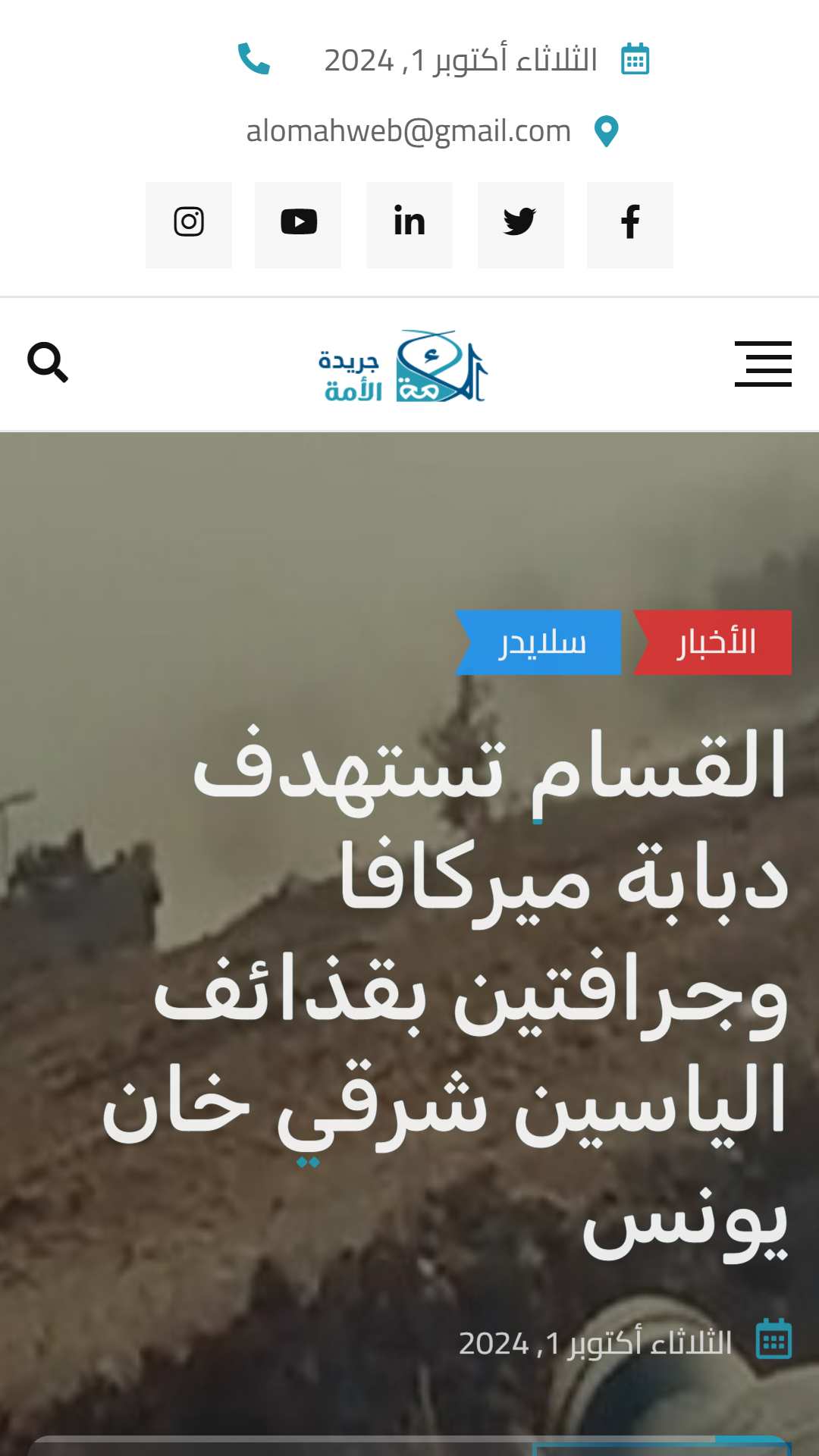Tap the جريدة الأمة logo to go home

click(403, 366)
